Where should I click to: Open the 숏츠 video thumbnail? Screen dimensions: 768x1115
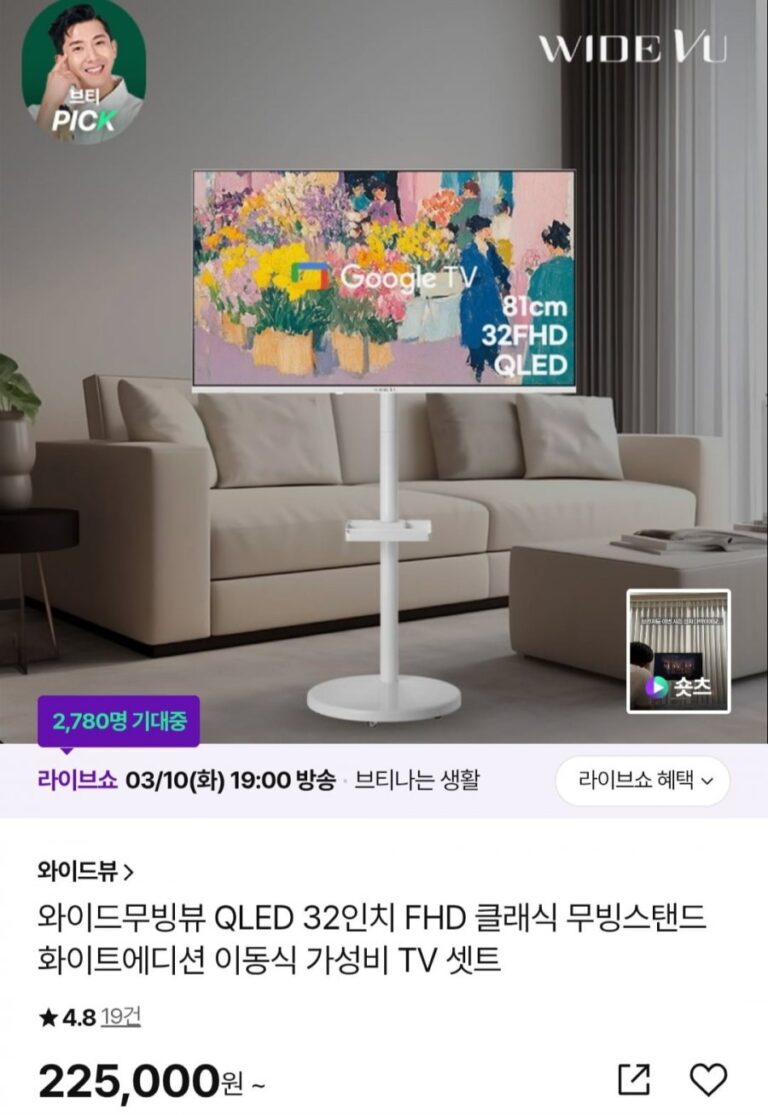pyautogui.click(x=678, y=651)
